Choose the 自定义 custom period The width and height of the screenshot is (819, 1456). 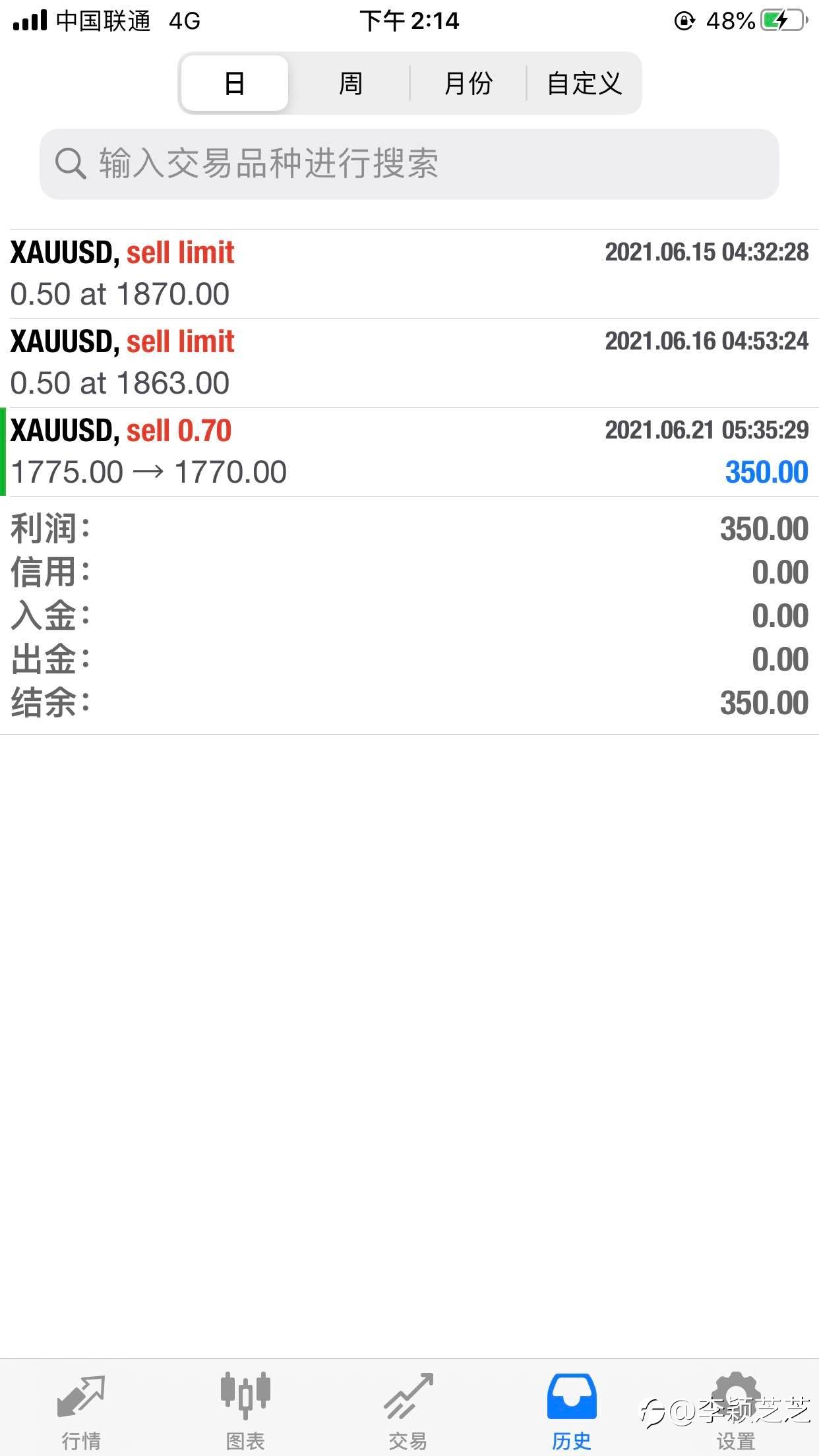coord(584,83)
